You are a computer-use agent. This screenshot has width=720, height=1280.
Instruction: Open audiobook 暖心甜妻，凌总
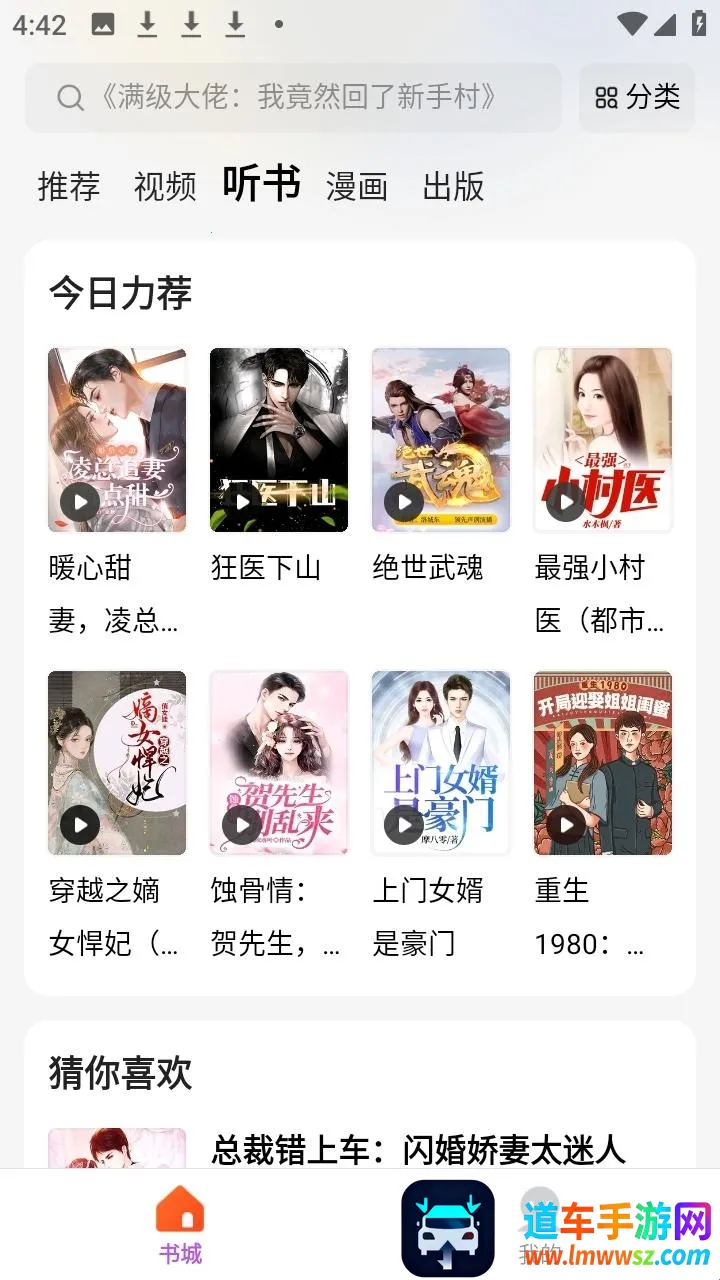point(117,440)
